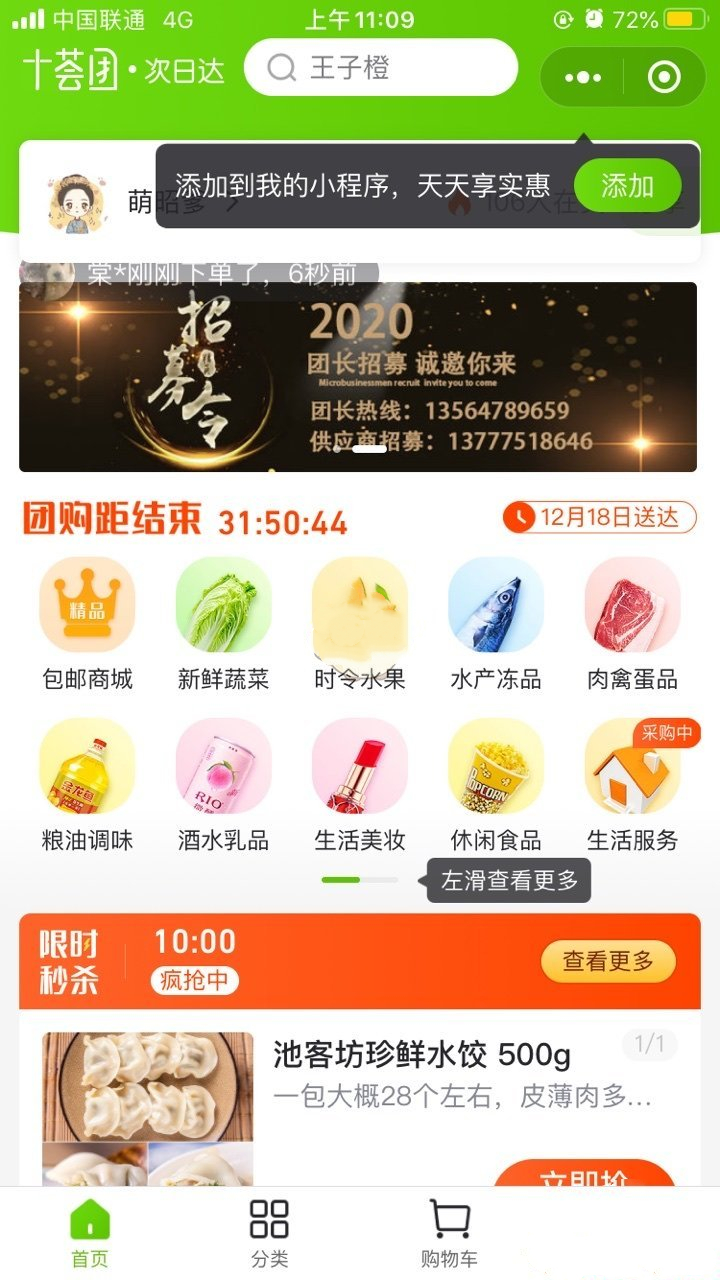This screenshot has height=1280, width=720.
Task: Tap the 添加 button in the banner
Action: (628, 184)
